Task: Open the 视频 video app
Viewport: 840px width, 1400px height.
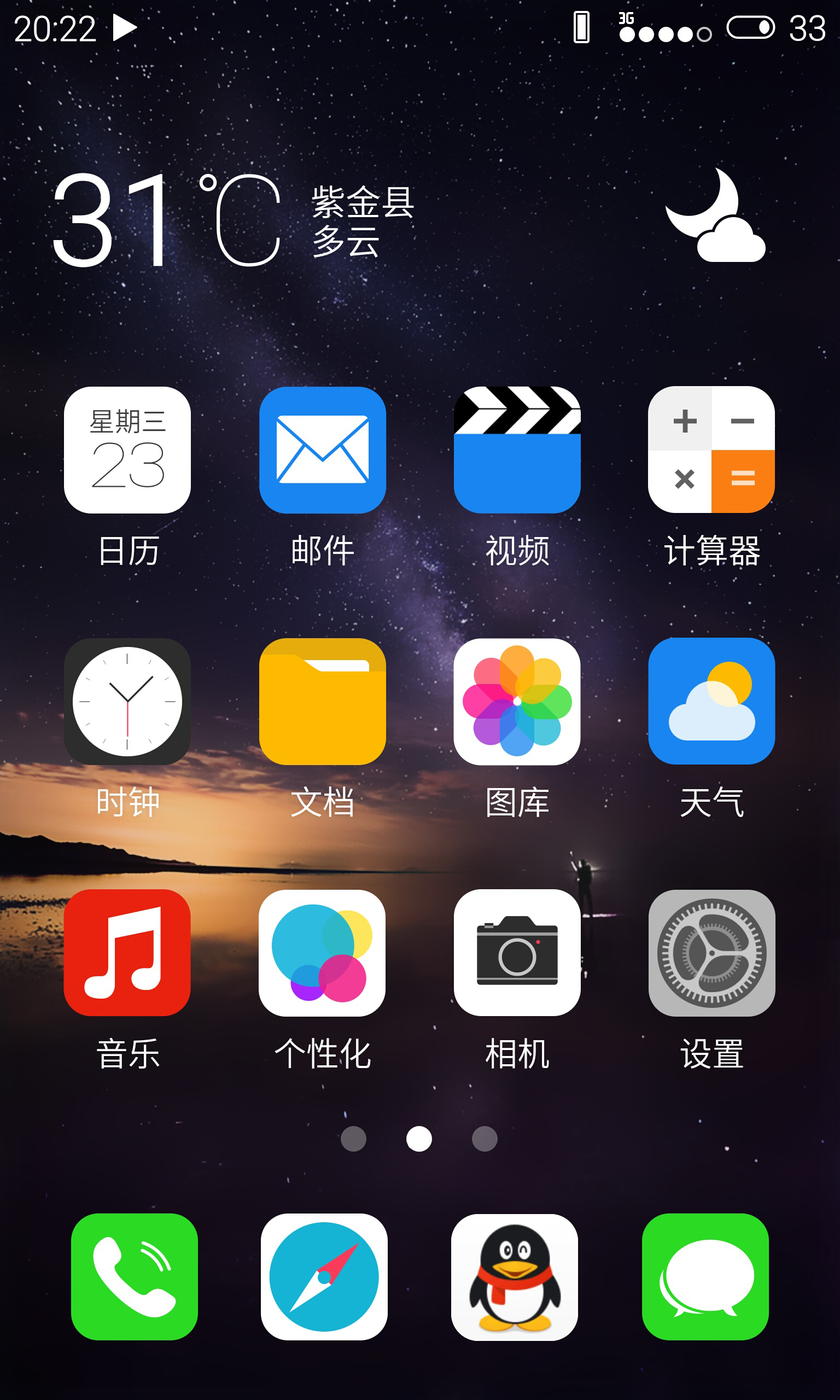Action: 517,451
